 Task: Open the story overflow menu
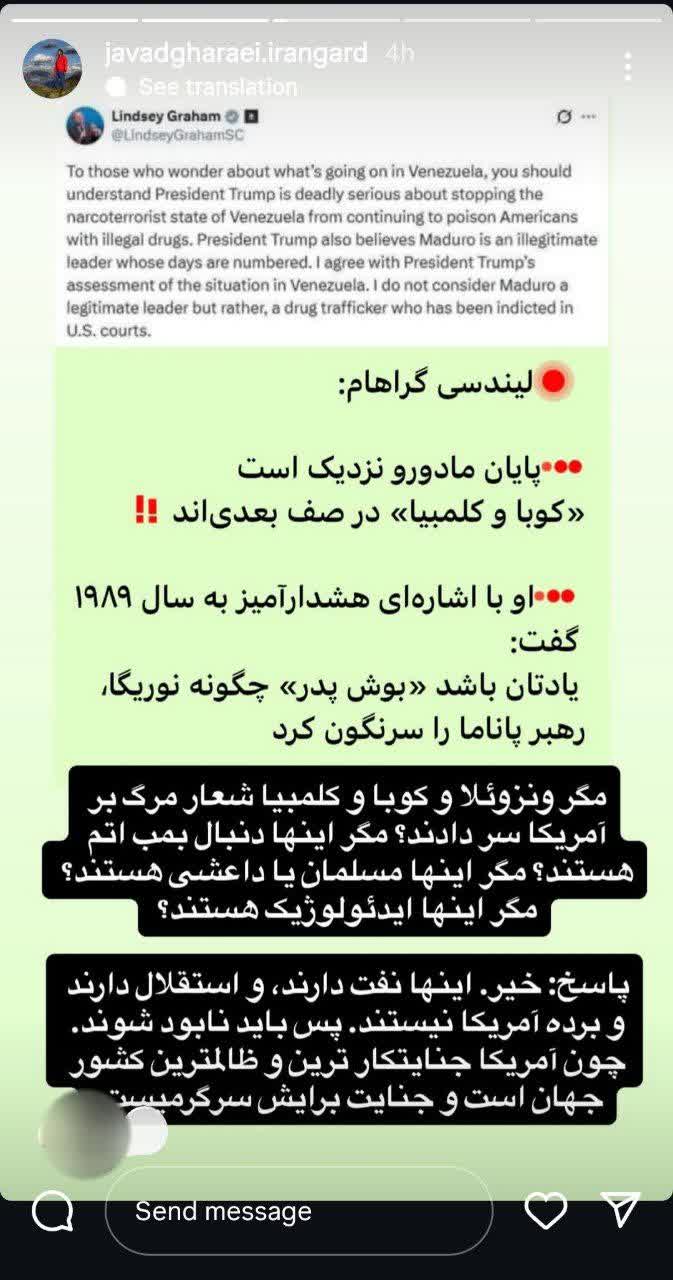(627, 67)
